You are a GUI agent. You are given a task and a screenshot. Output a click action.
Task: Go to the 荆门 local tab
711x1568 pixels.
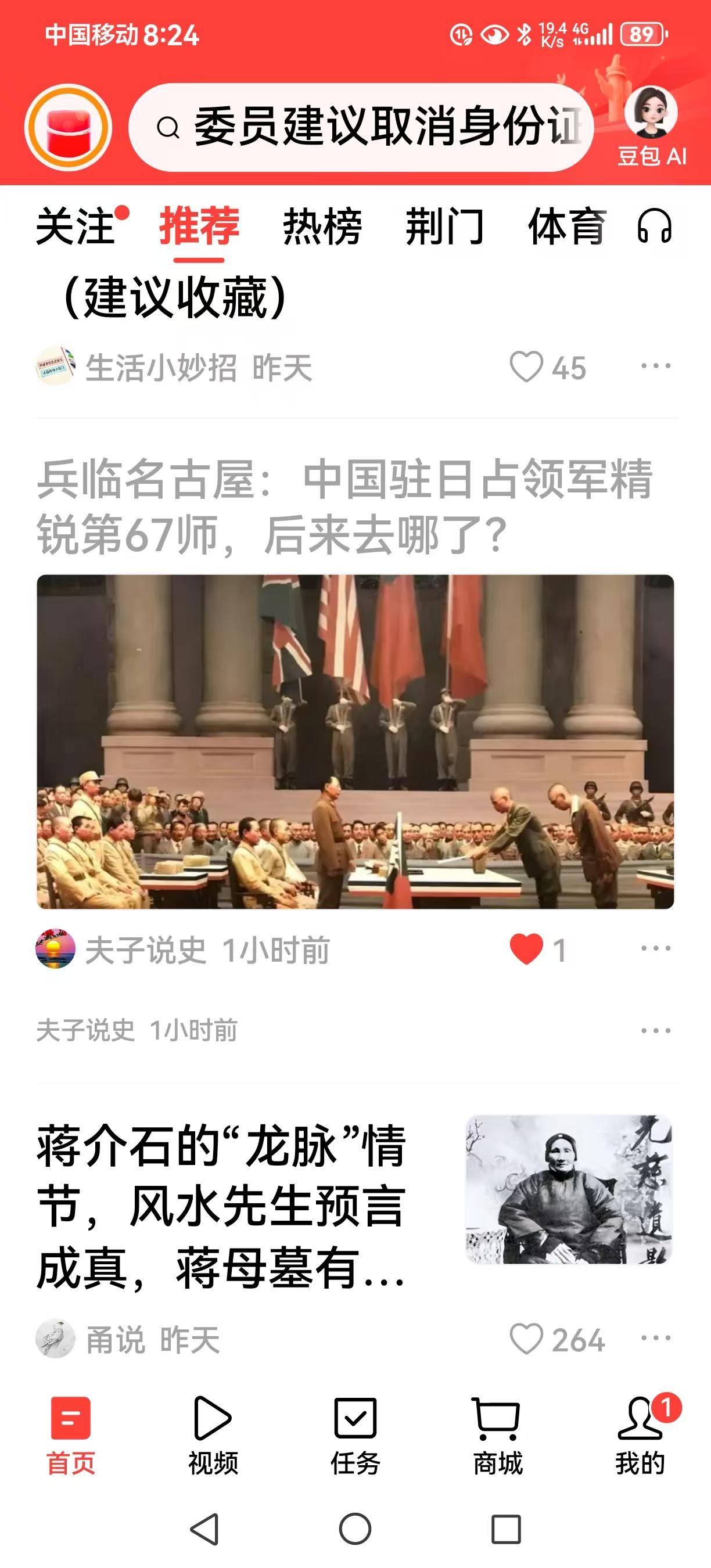coord(444,226)
